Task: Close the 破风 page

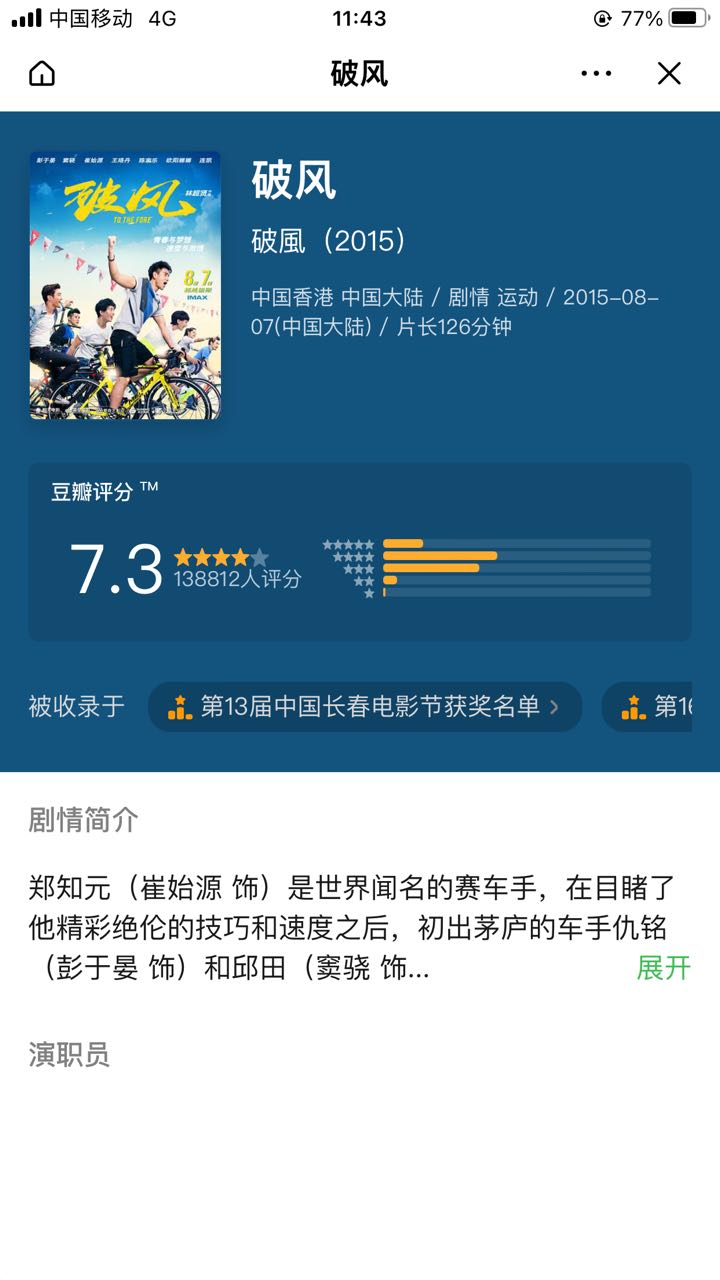Action: tap(669, 73)
